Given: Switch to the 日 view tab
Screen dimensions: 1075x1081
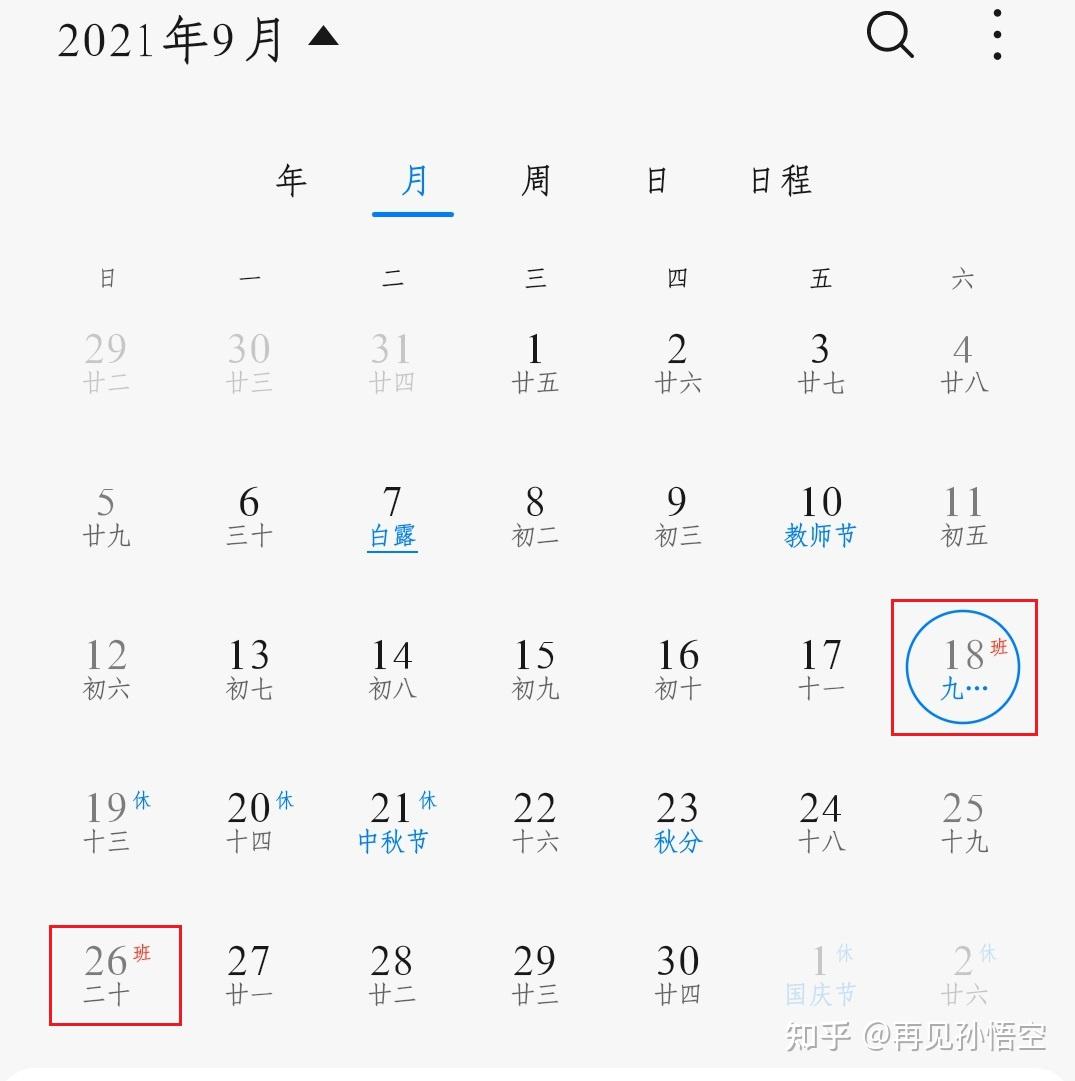Looking at the screenshot, I should 656,181.
